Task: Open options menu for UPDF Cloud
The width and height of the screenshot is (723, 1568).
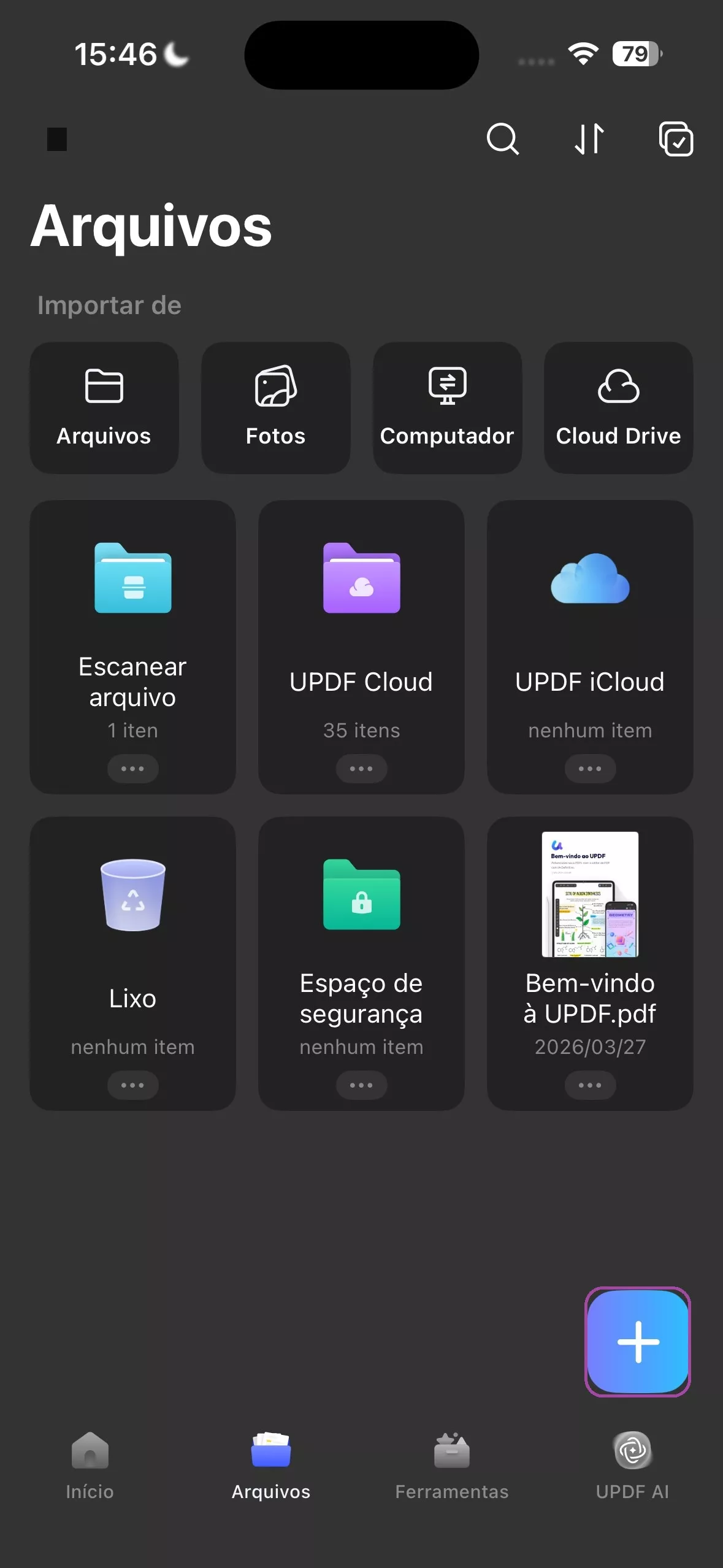Action: 361,768
